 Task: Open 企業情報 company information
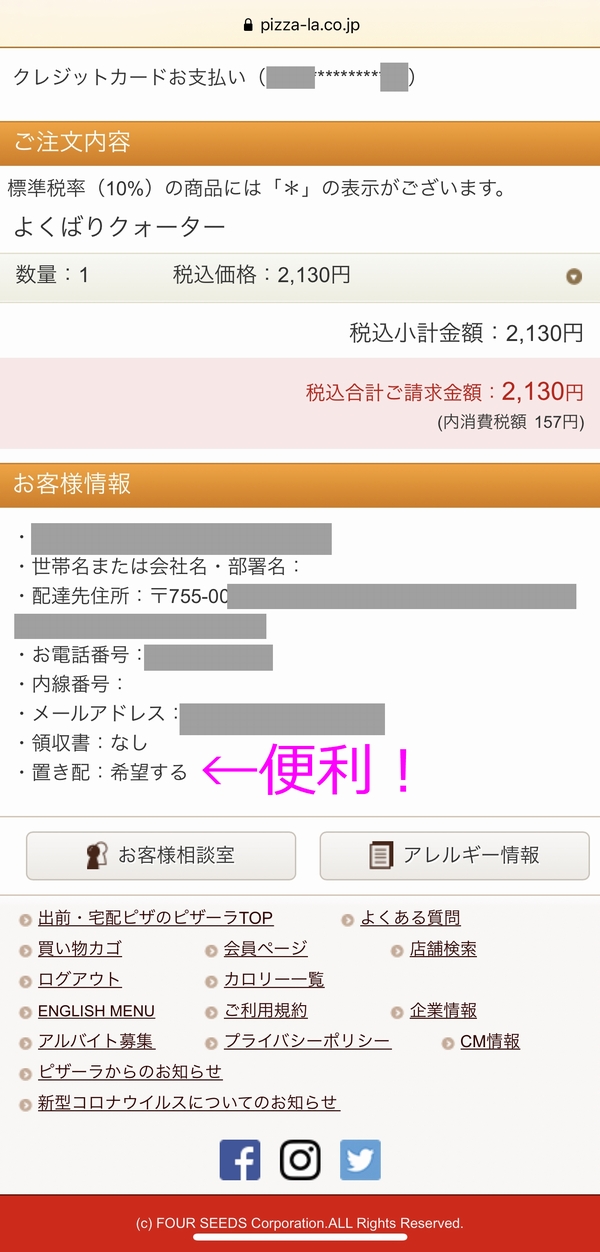tap(443, 1011)
